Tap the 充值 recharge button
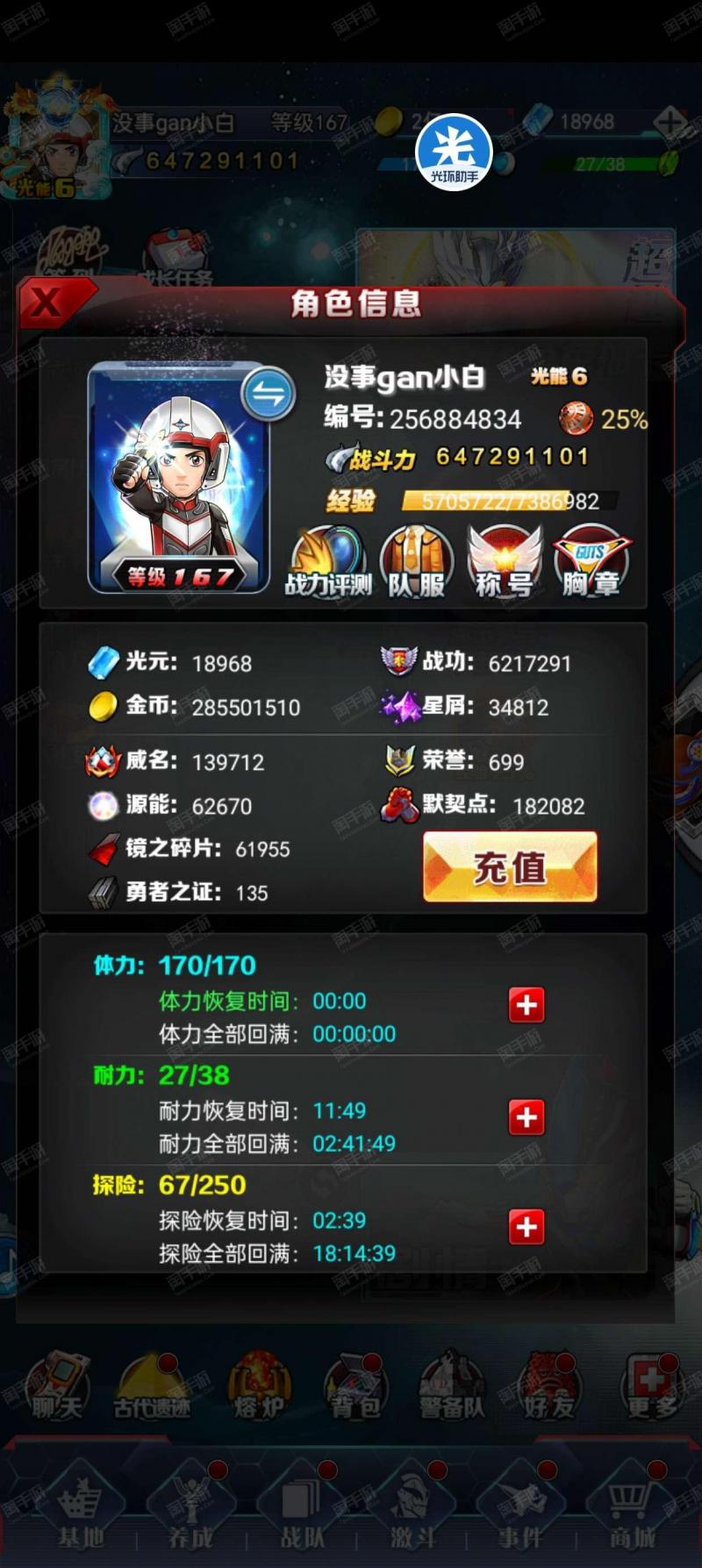The height and width of the screenshot is (1568, 702). pos(510,866)
